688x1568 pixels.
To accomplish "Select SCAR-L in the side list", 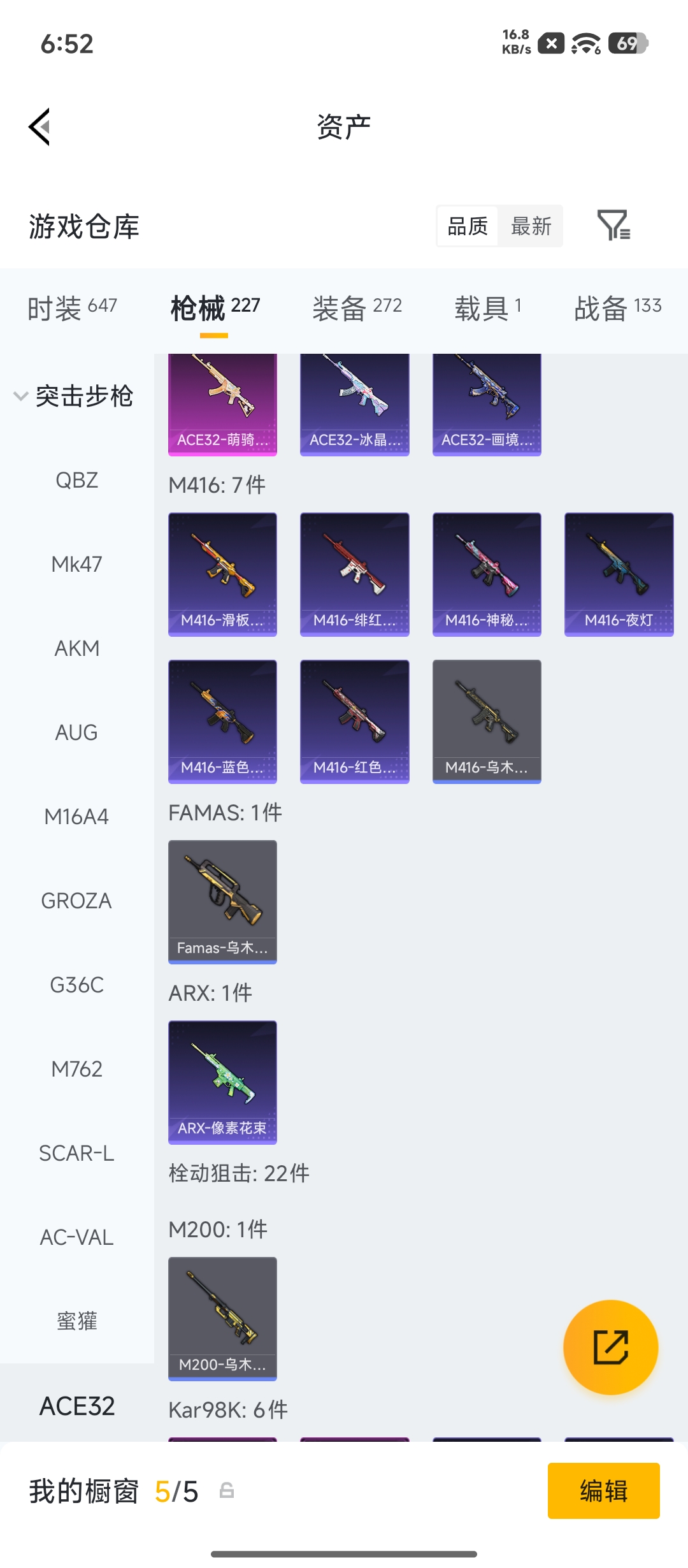I will pyautogui.click(x=77, y=1153).
